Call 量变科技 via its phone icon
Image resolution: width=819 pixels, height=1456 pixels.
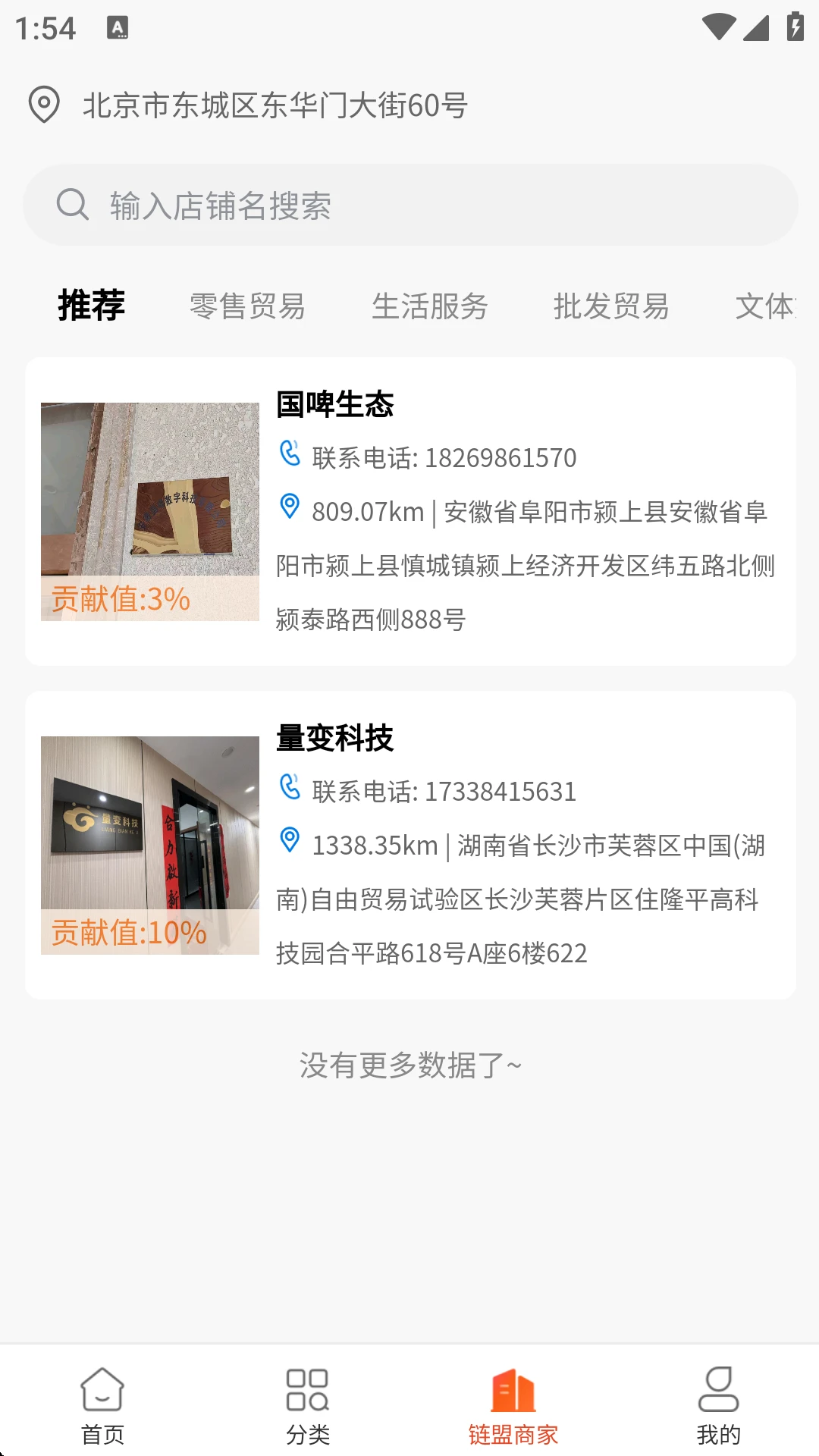coord(290,788)
